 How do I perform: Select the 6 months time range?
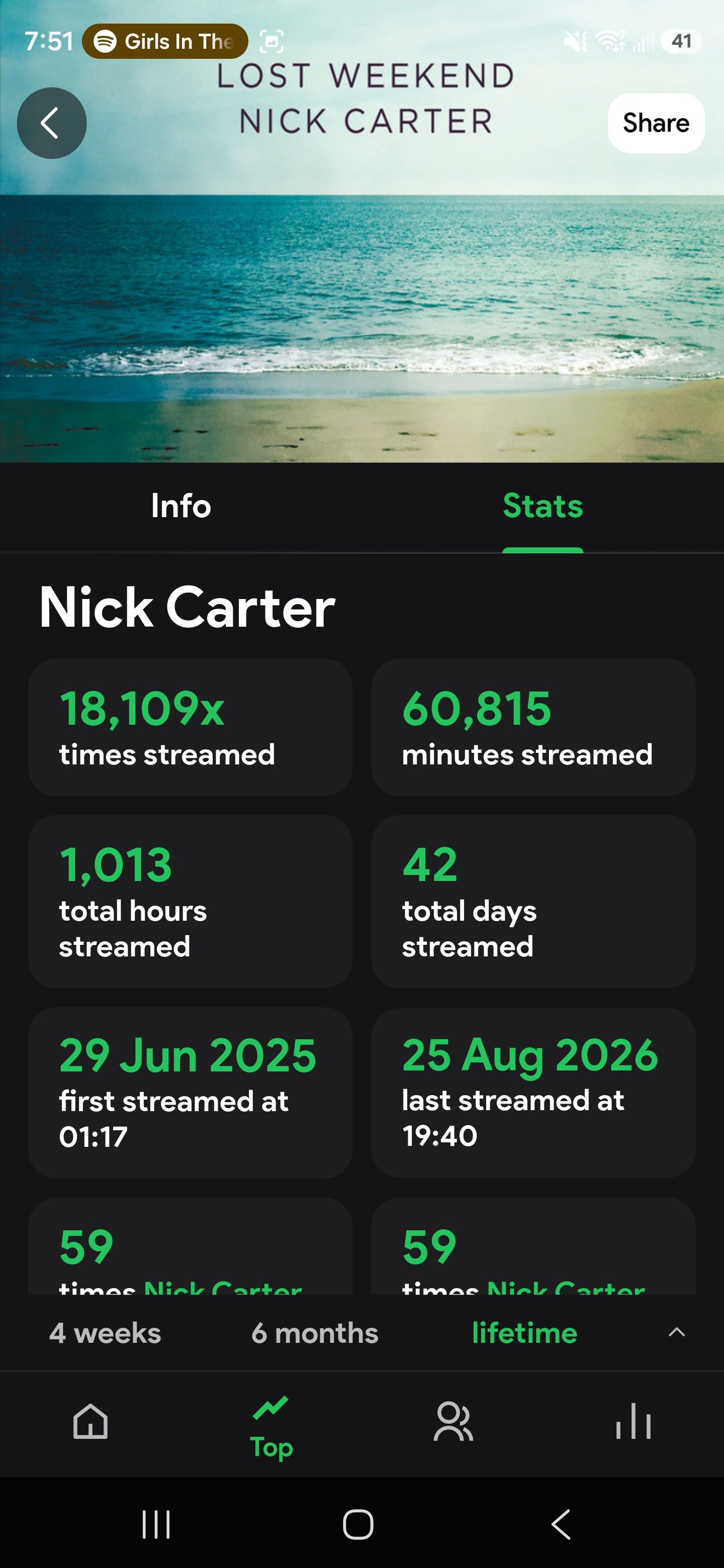pos(315,1332)
